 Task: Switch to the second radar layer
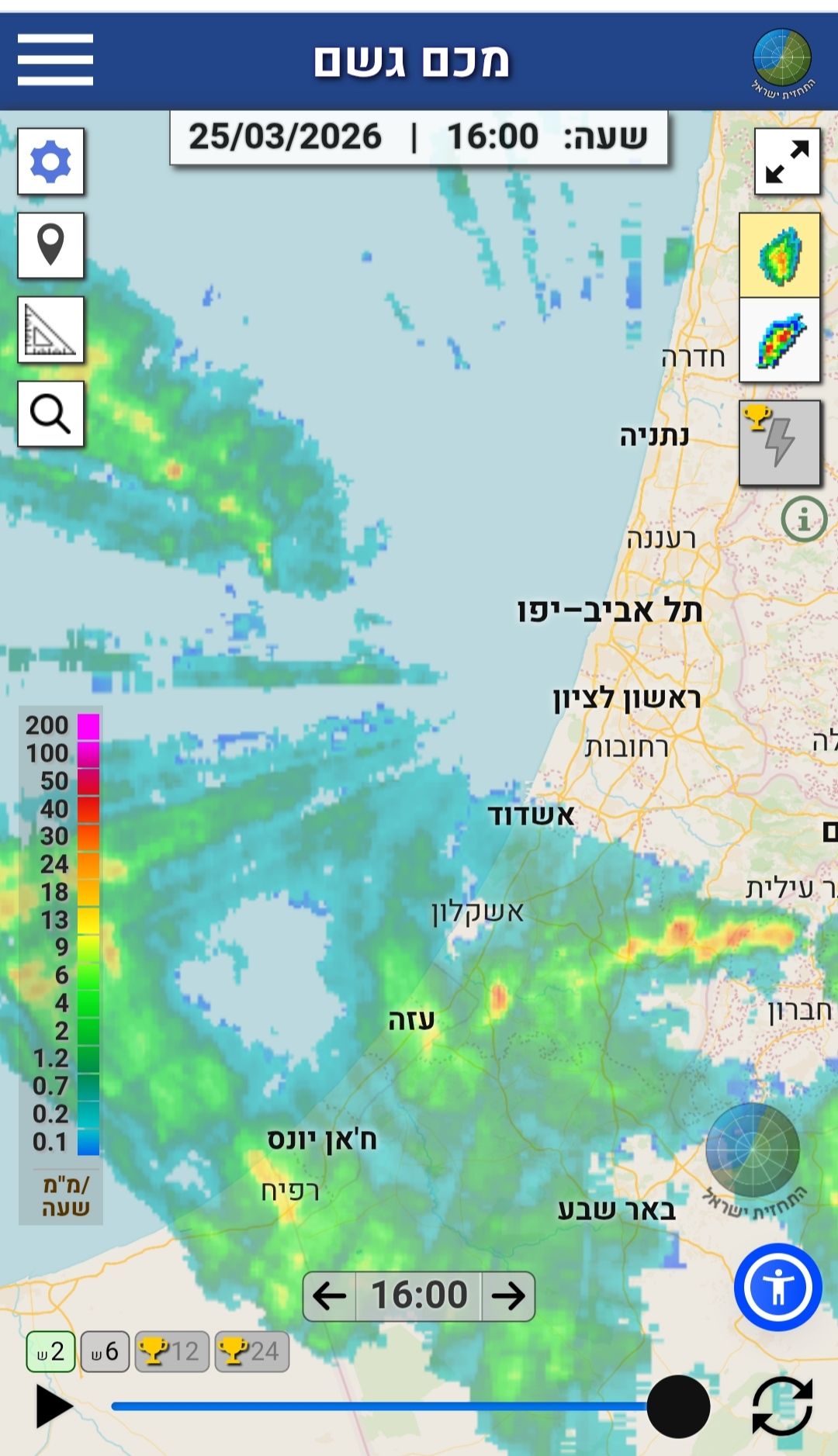pos(779,341)
